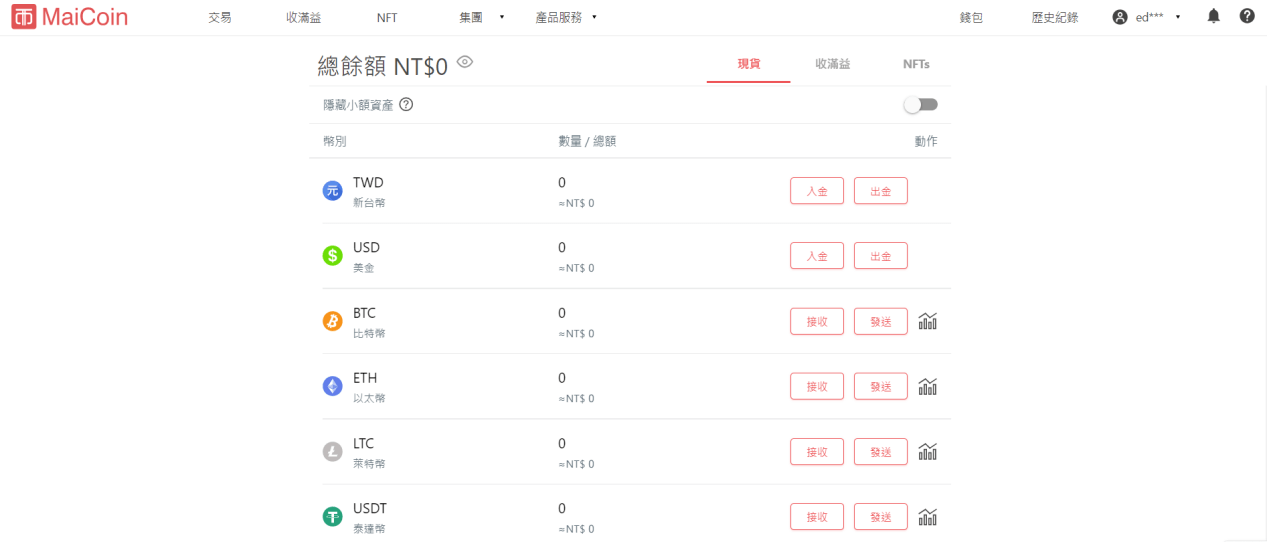Viewport: 1267px width, 542px height.
Task: Tap 出金 for USD
Action: point(880,256)
